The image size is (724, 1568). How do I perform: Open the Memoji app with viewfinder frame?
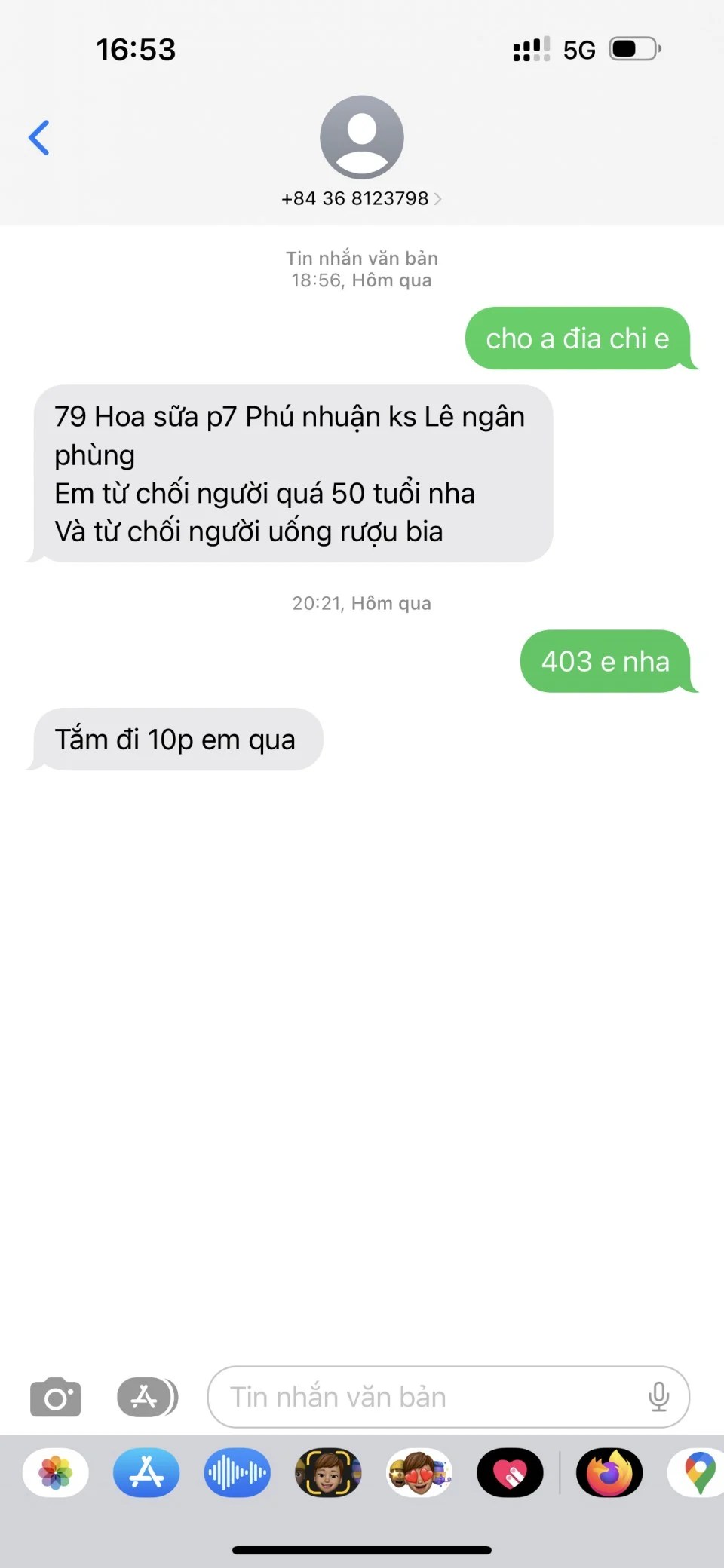[x=328, y=1472]
